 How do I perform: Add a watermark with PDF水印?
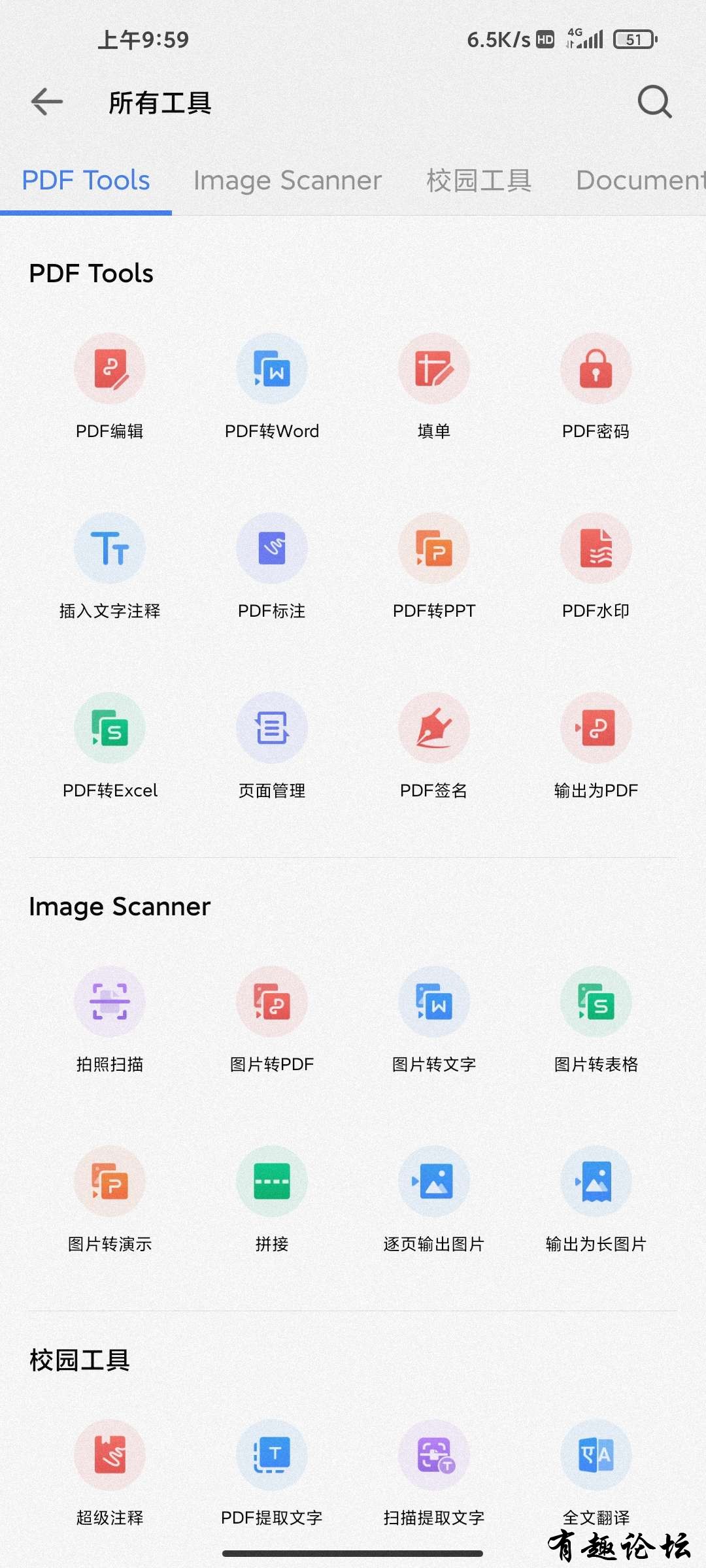(x=596, y=549)
